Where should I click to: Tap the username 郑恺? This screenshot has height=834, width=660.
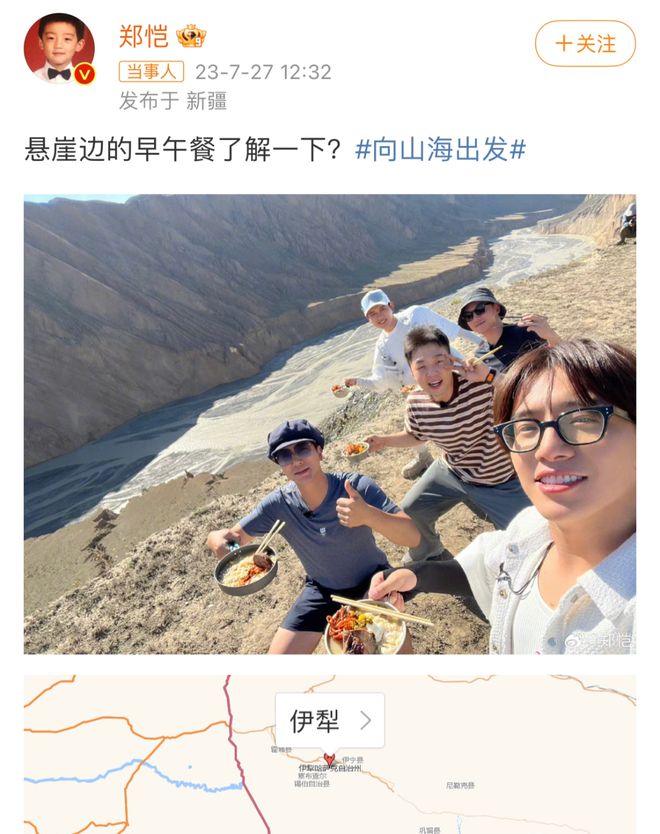(143, 37)
